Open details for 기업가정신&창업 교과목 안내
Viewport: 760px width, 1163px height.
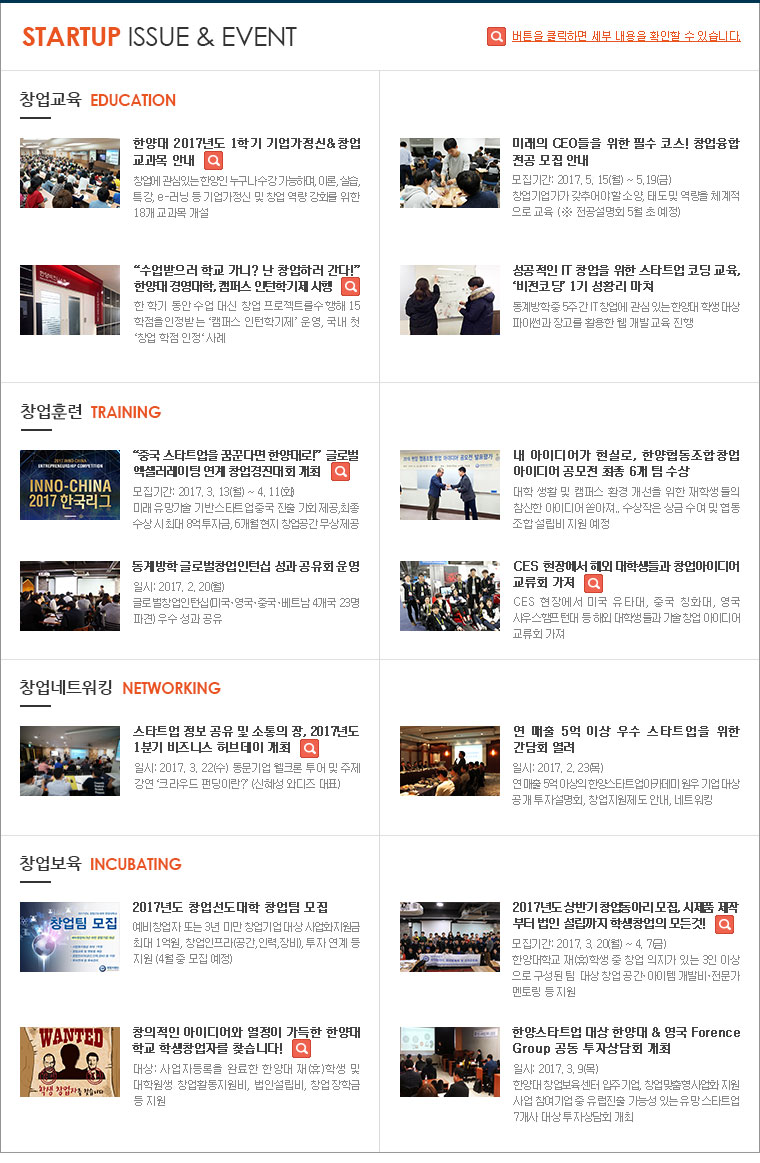[x=213, y=160]
